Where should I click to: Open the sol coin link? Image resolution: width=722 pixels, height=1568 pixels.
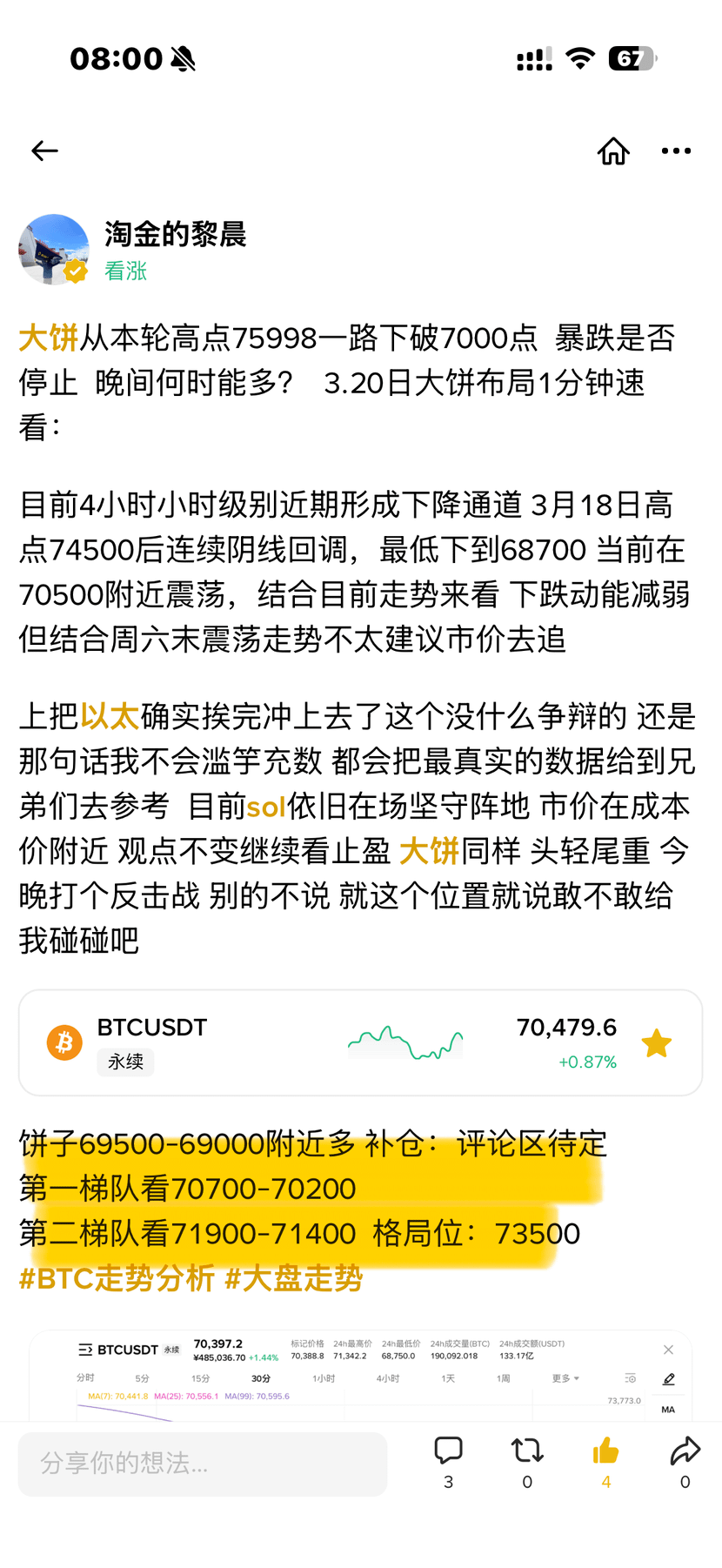pyautogui.click(x=265, y=807)
